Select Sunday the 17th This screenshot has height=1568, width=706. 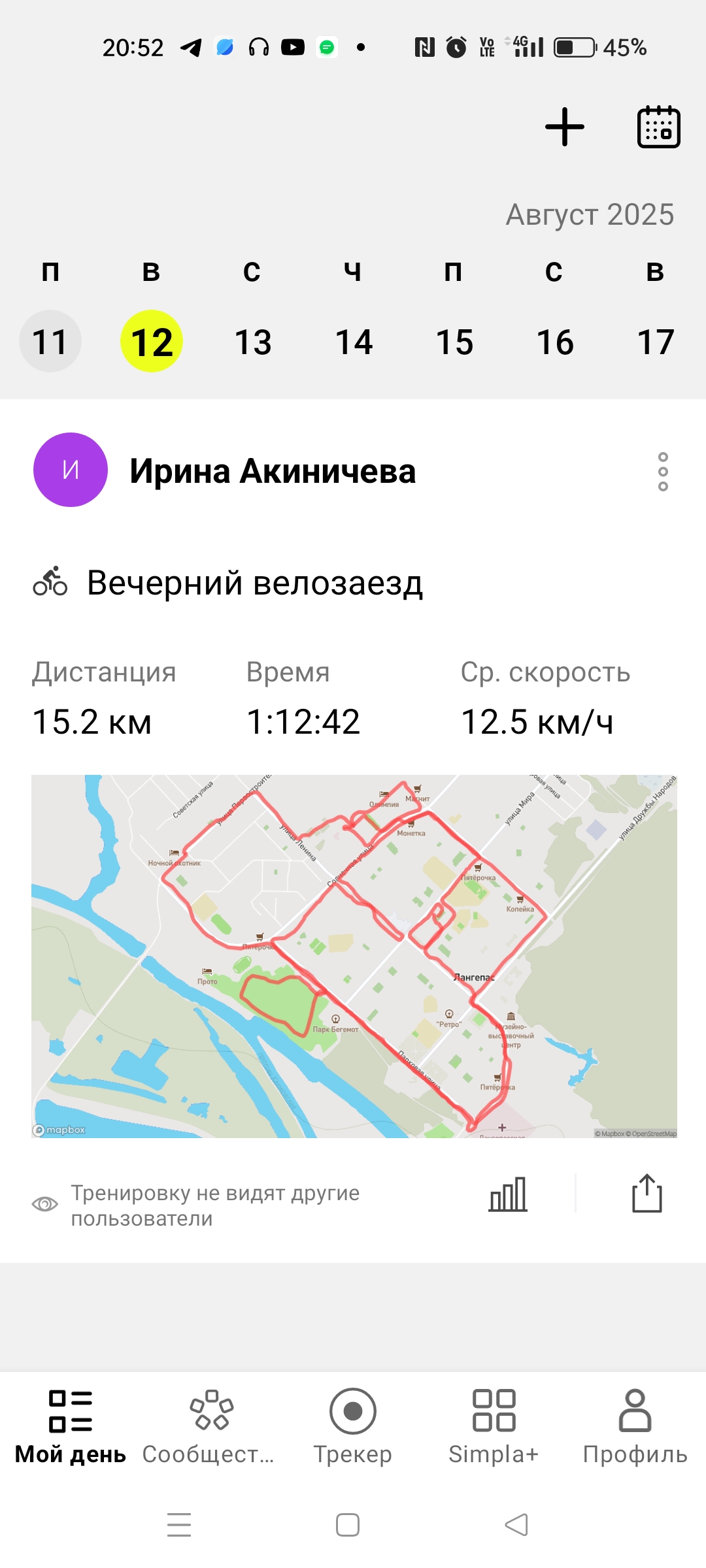pyautogui.click(x=656, y=342)
